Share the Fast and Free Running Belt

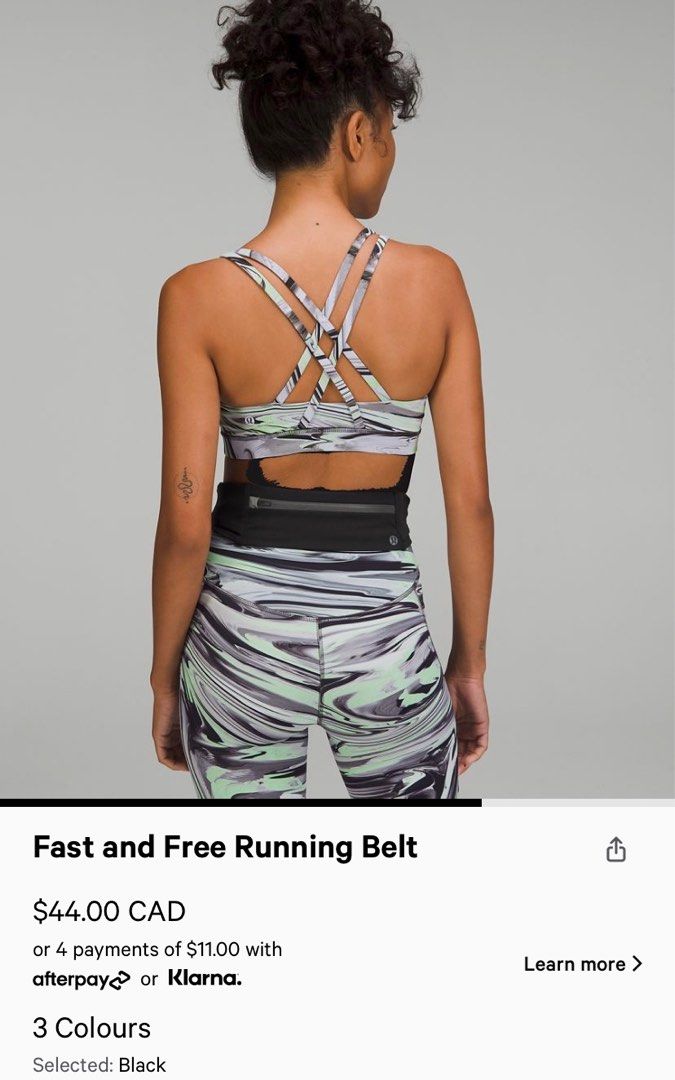616,849
